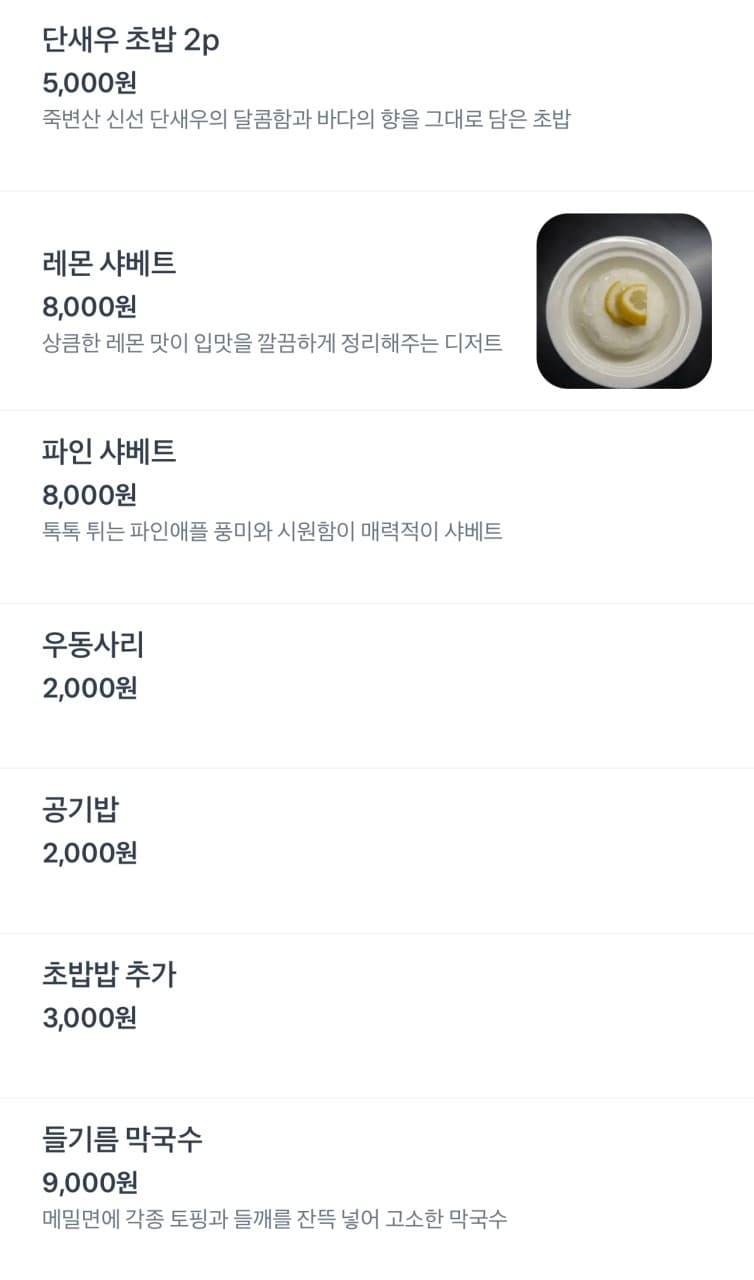754x1280 pixels.
Task: Click the 2,000원 price under 우동사리
Action: [x=90, y=688]
